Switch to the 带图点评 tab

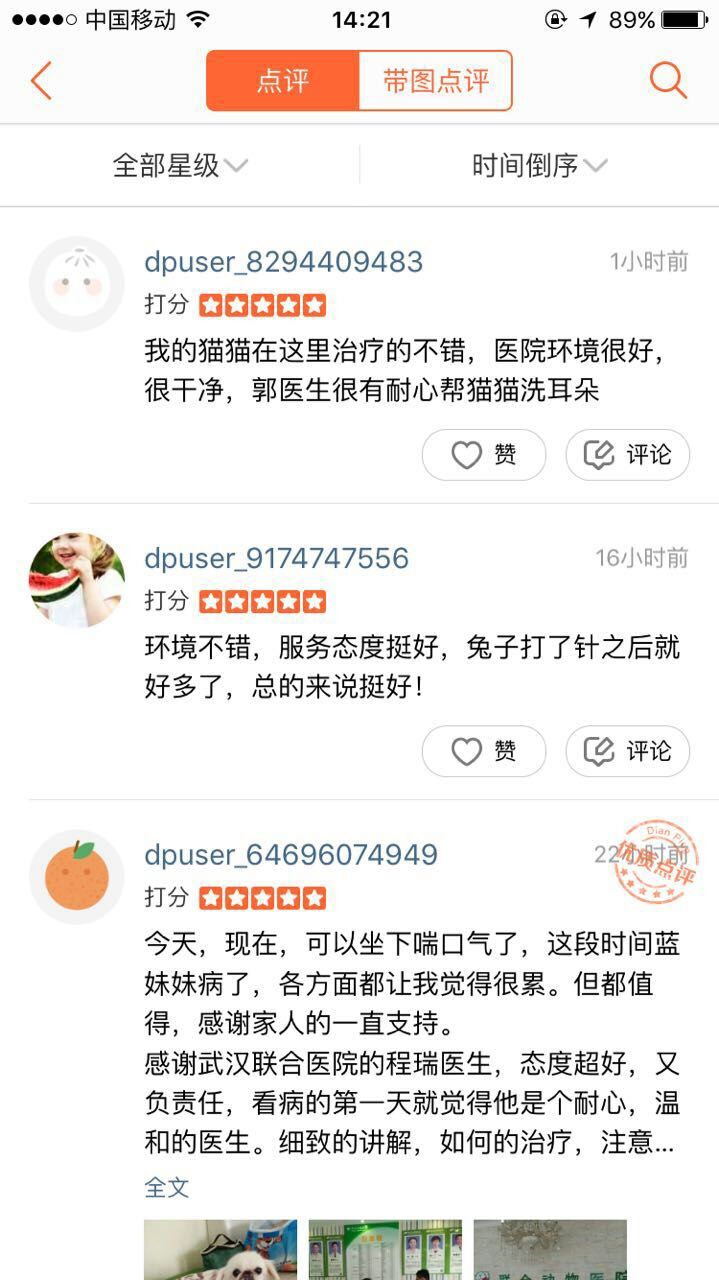435,81
